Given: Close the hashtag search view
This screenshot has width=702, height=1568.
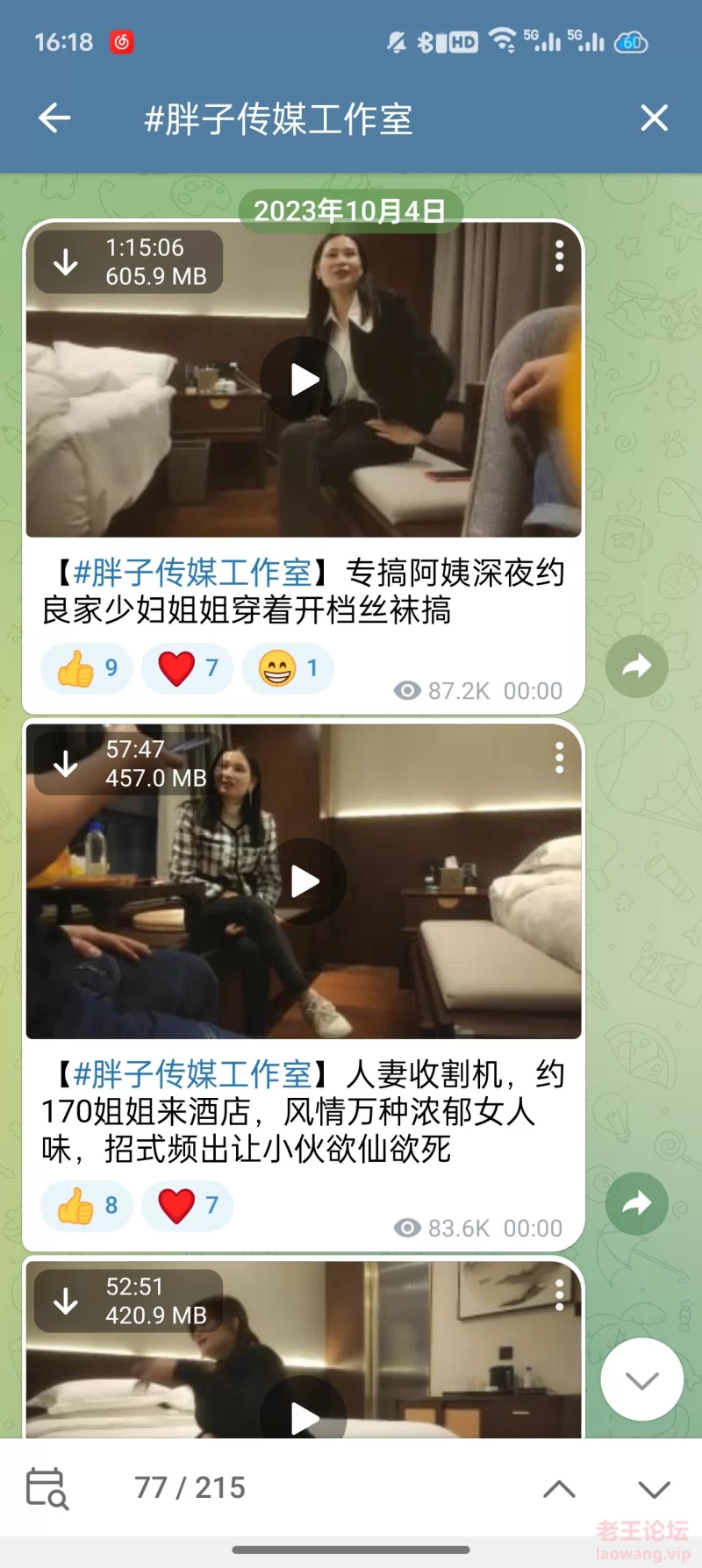Looking at the screenshot, I should pyautogui.click(x=654, y=118).
